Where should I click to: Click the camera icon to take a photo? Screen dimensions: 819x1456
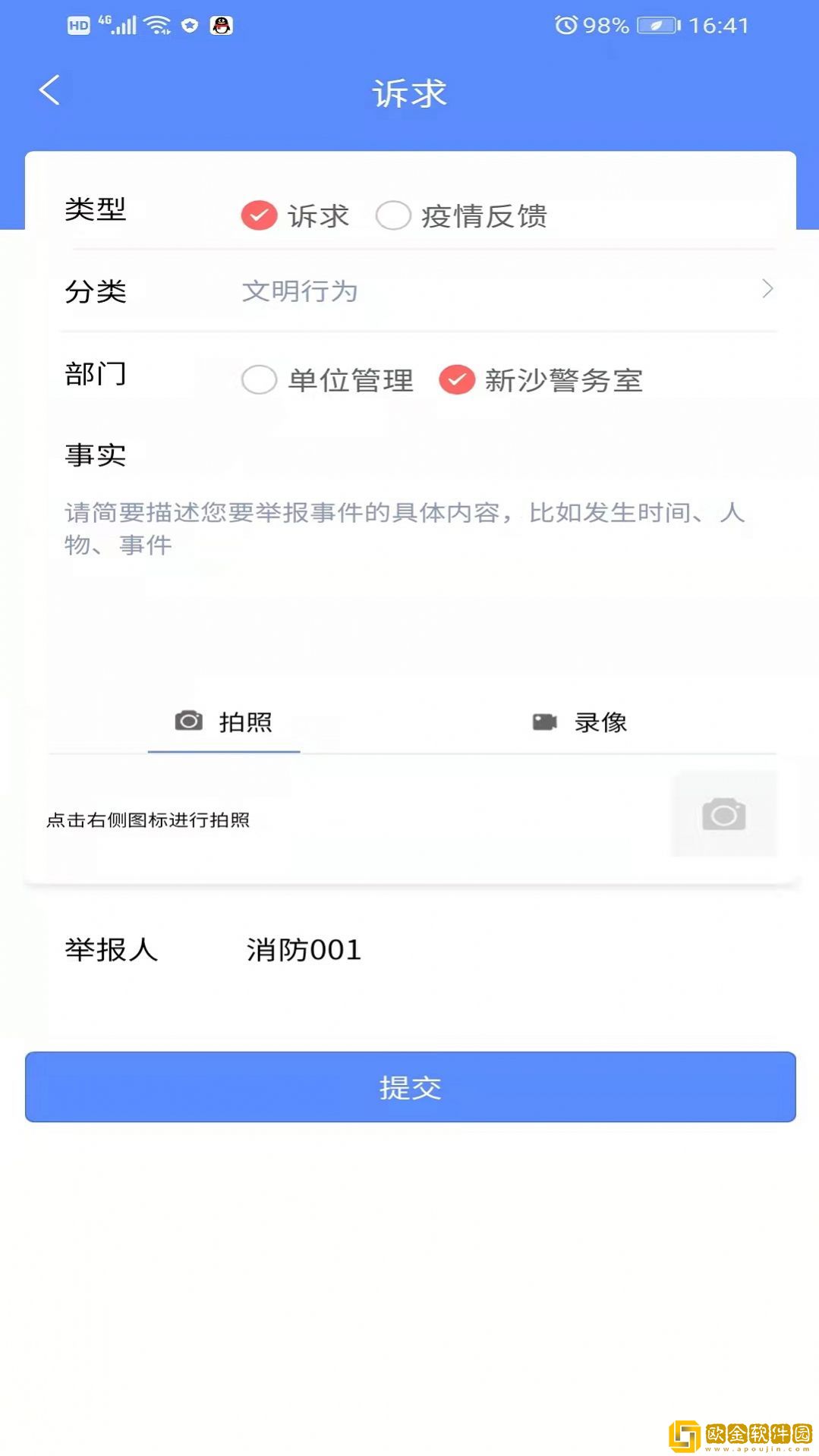point(723,813)
